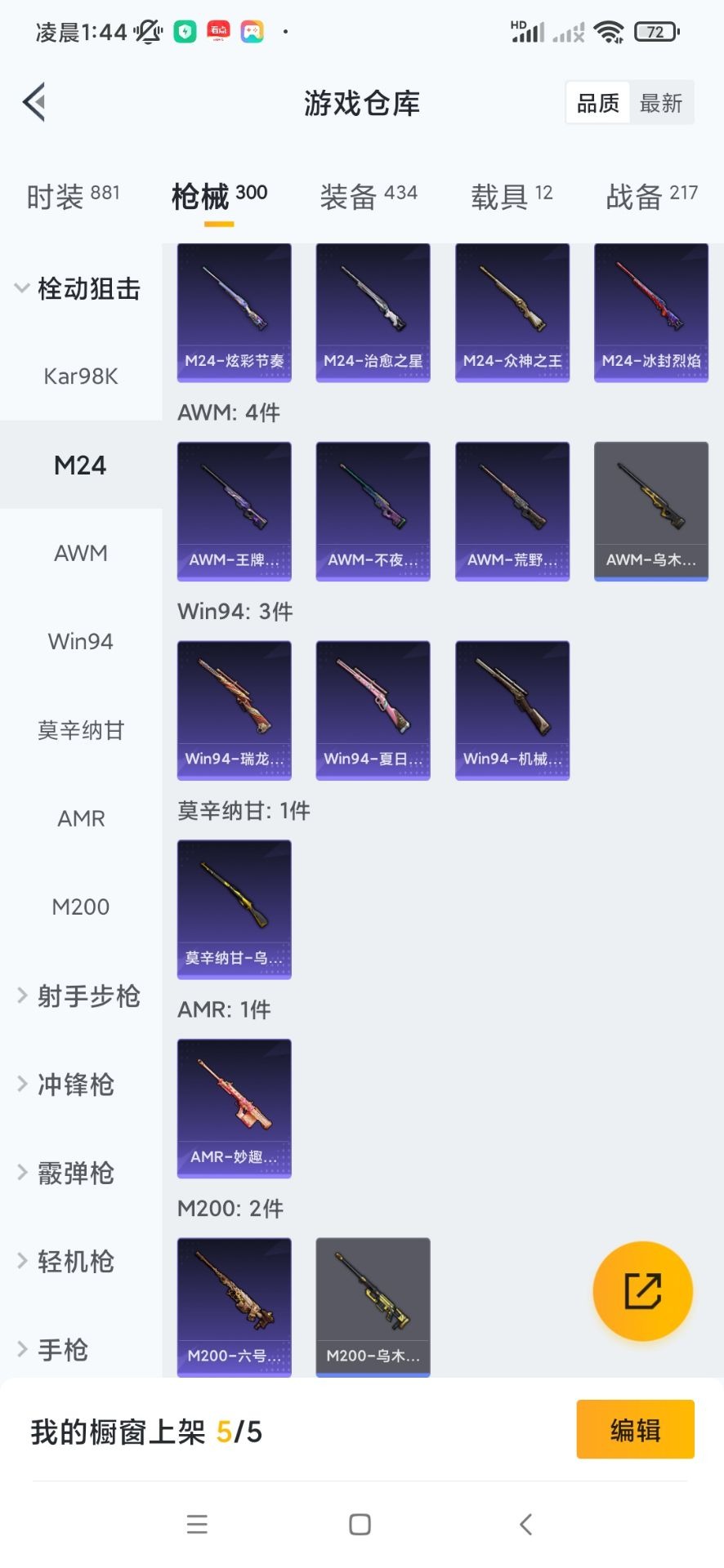The image size is (724, 1568).
Task: Tap the orange share floating button
Action: (x=642, y=1291)
